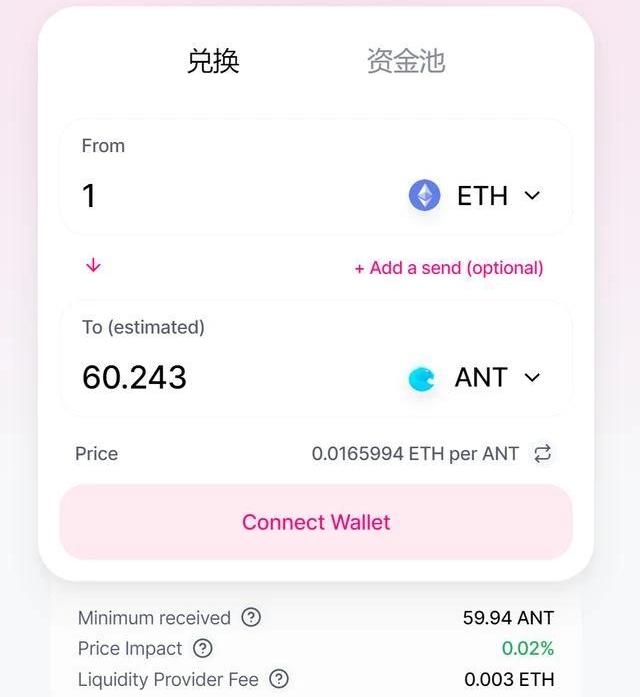
Task: Open the ETH token dropdown
Action: (475, 196)
